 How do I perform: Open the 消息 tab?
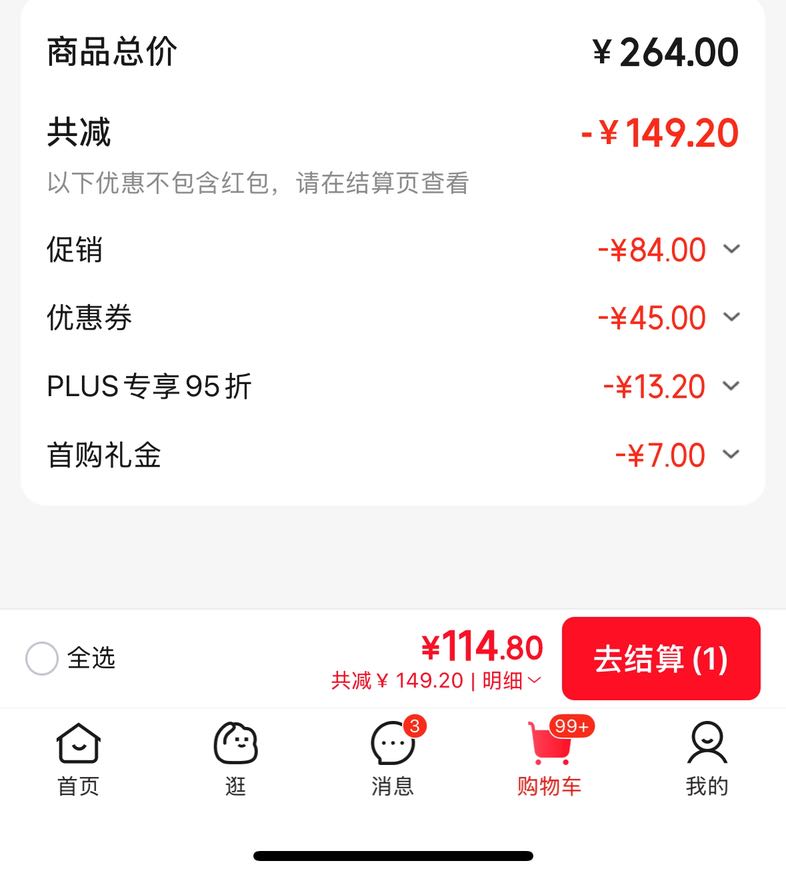coord(393,760)
